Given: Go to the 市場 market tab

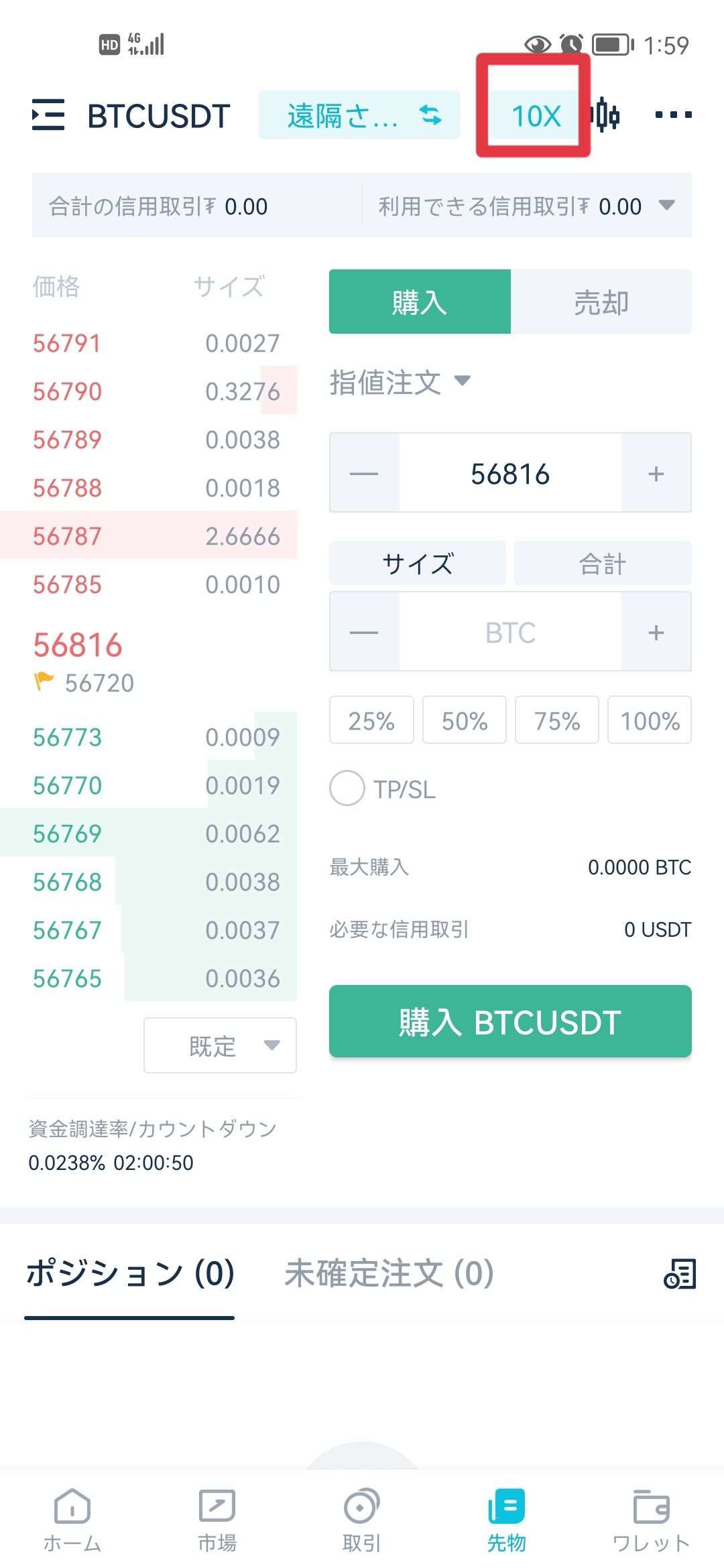Looking at the screenshot, I should click(x=217, y=1521).
